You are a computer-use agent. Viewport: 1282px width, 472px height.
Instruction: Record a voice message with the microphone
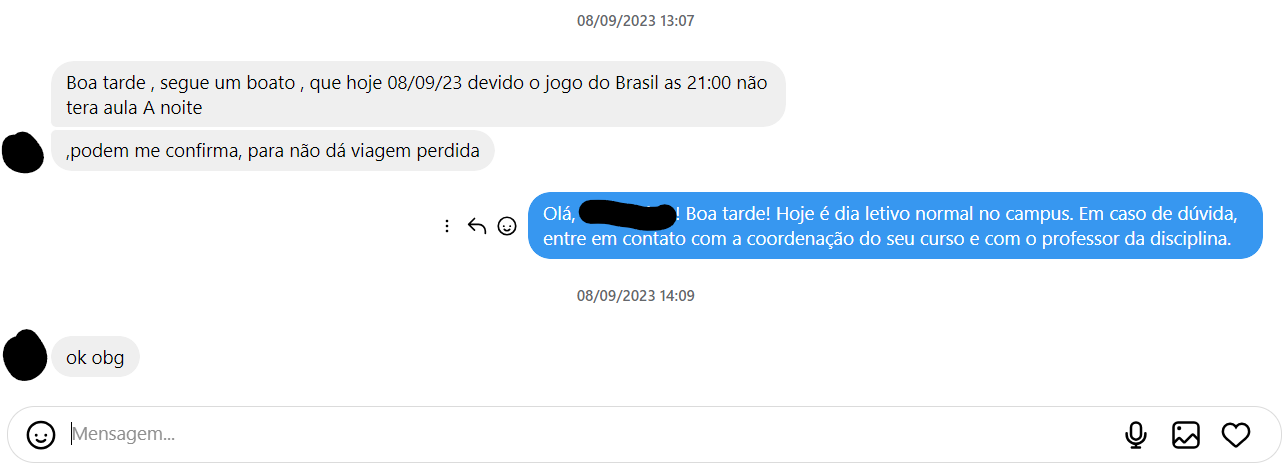(x=1135, y=435)
